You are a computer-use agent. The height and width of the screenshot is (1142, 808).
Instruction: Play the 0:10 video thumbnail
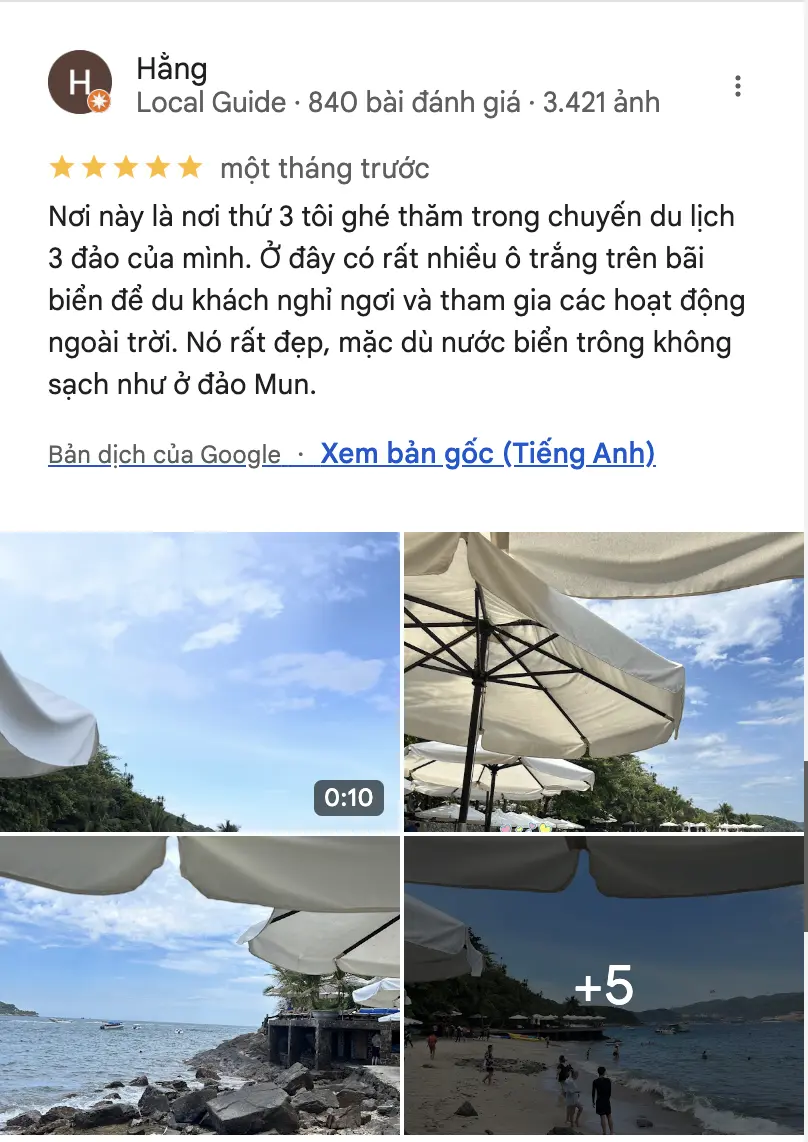coord(200,682)
